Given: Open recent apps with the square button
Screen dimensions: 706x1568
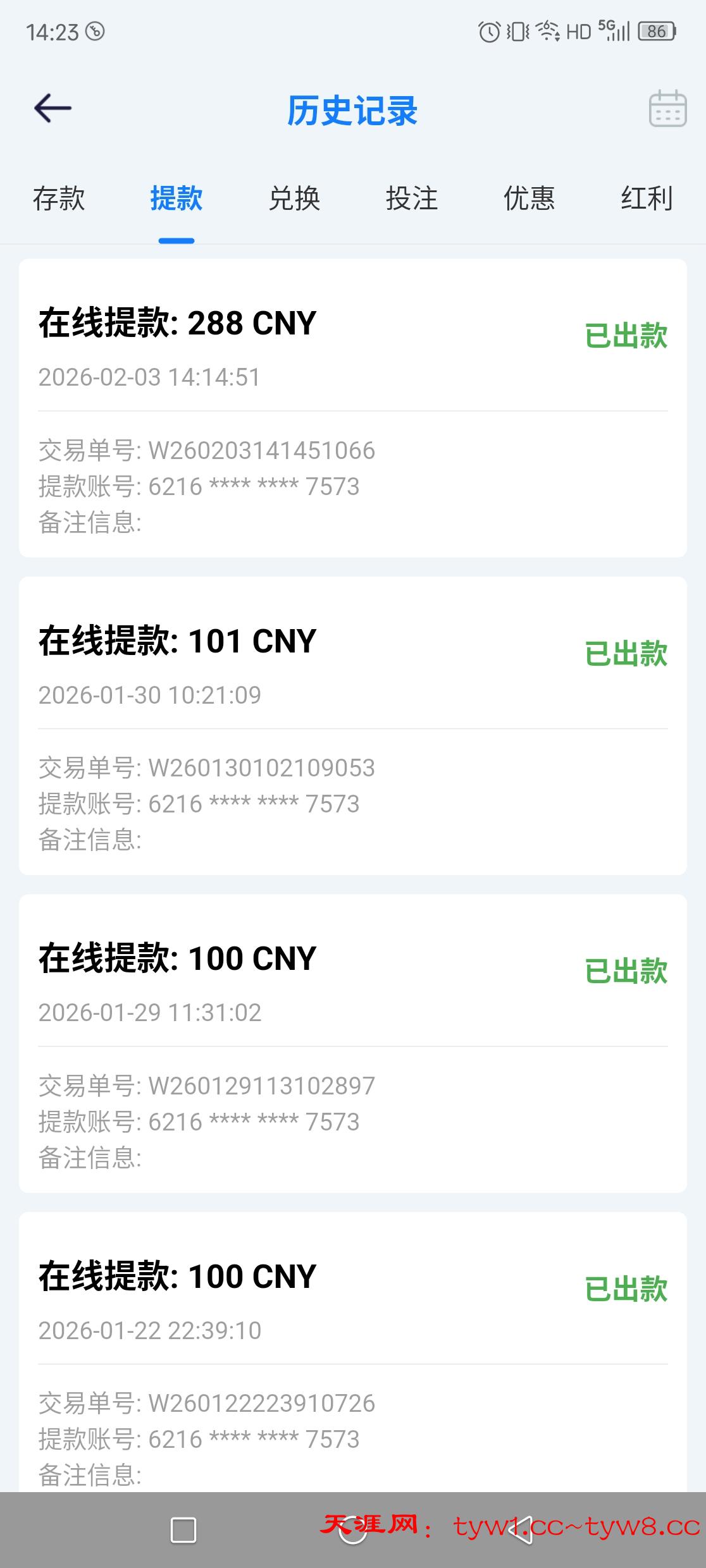Looking at the screenshot, I should 183,1531.
